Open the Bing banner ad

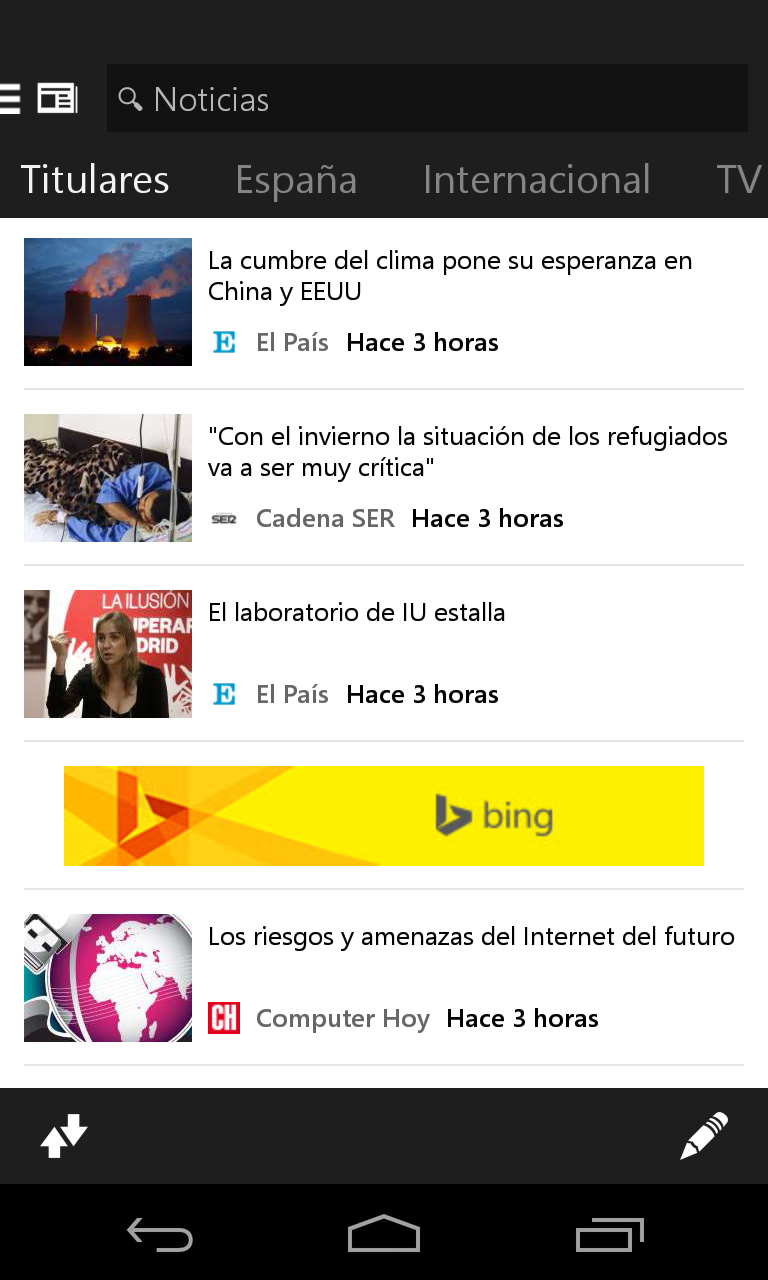pos(384,816)
